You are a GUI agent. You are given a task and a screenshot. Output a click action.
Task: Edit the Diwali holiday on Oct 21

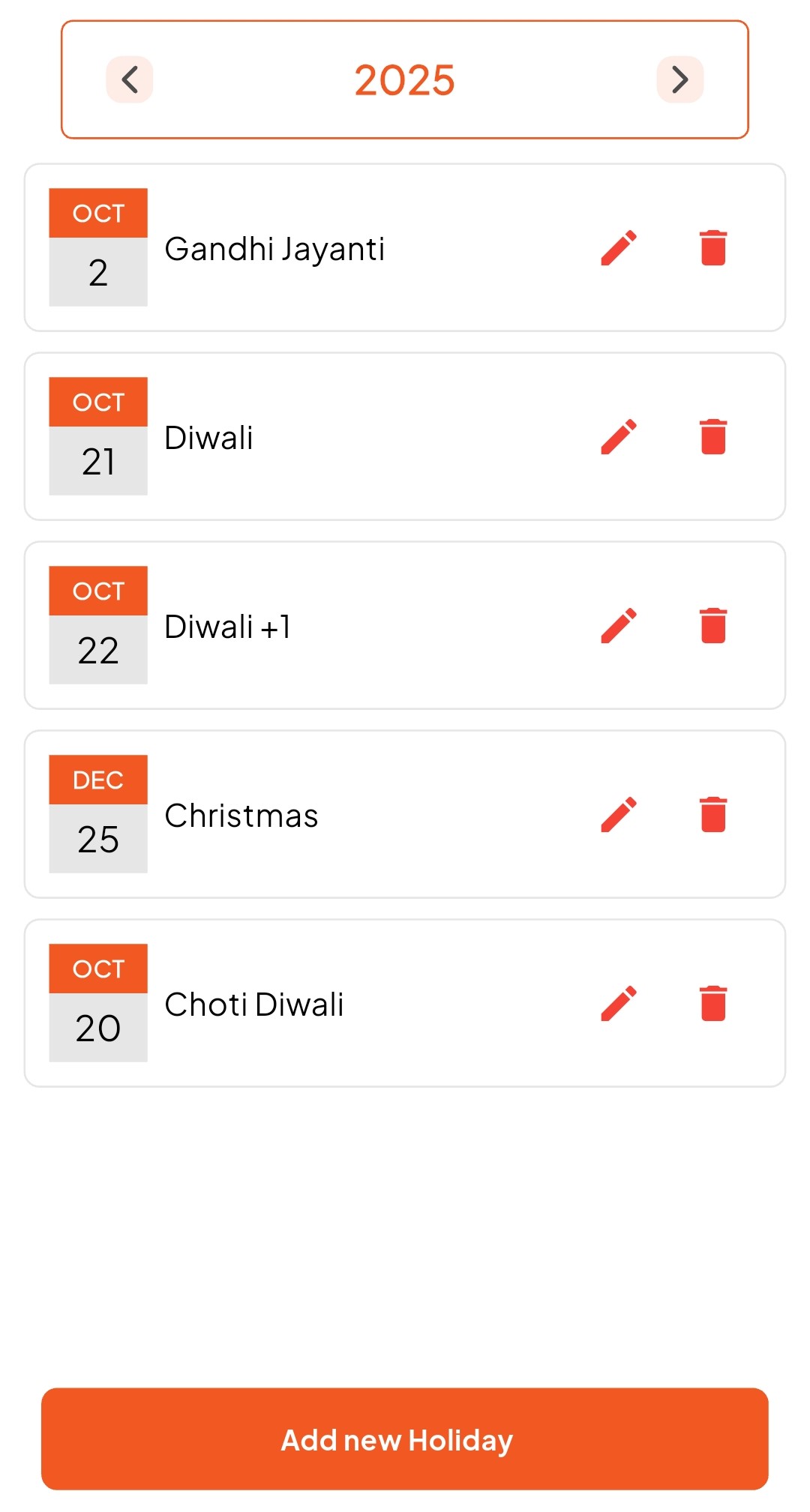[x=619, y=437]
